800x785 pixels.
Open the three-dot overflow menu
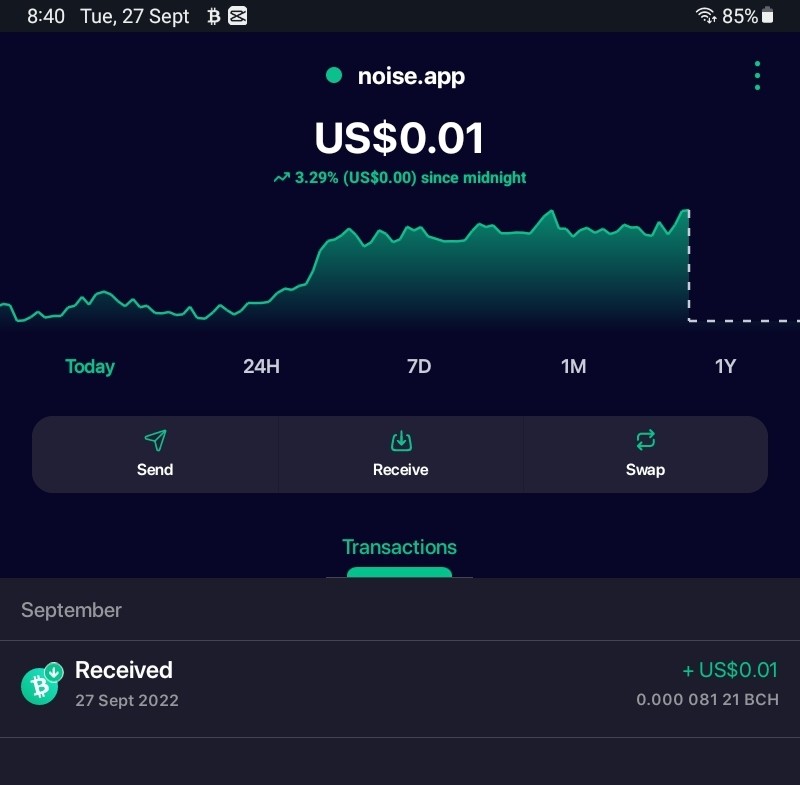coord(757,76)
